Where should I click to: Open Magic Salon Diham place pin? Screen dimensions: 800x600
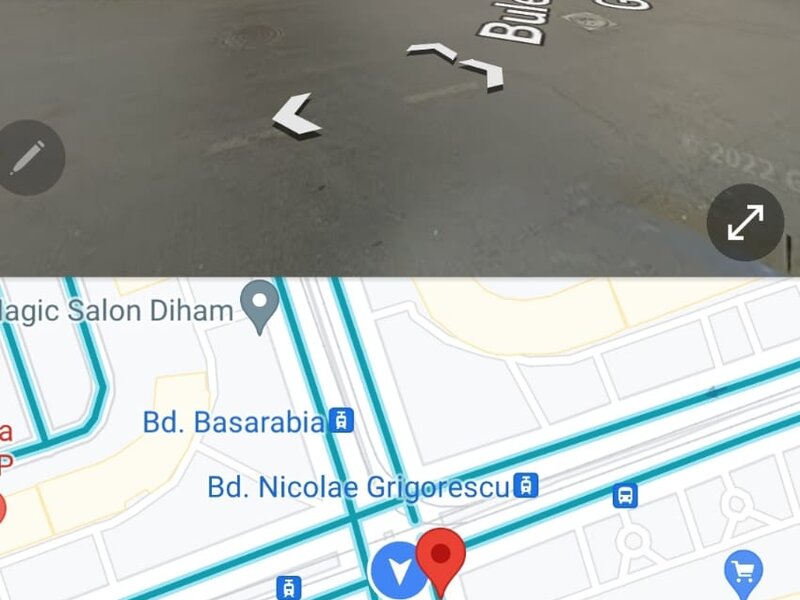click(x=262, y=307)
